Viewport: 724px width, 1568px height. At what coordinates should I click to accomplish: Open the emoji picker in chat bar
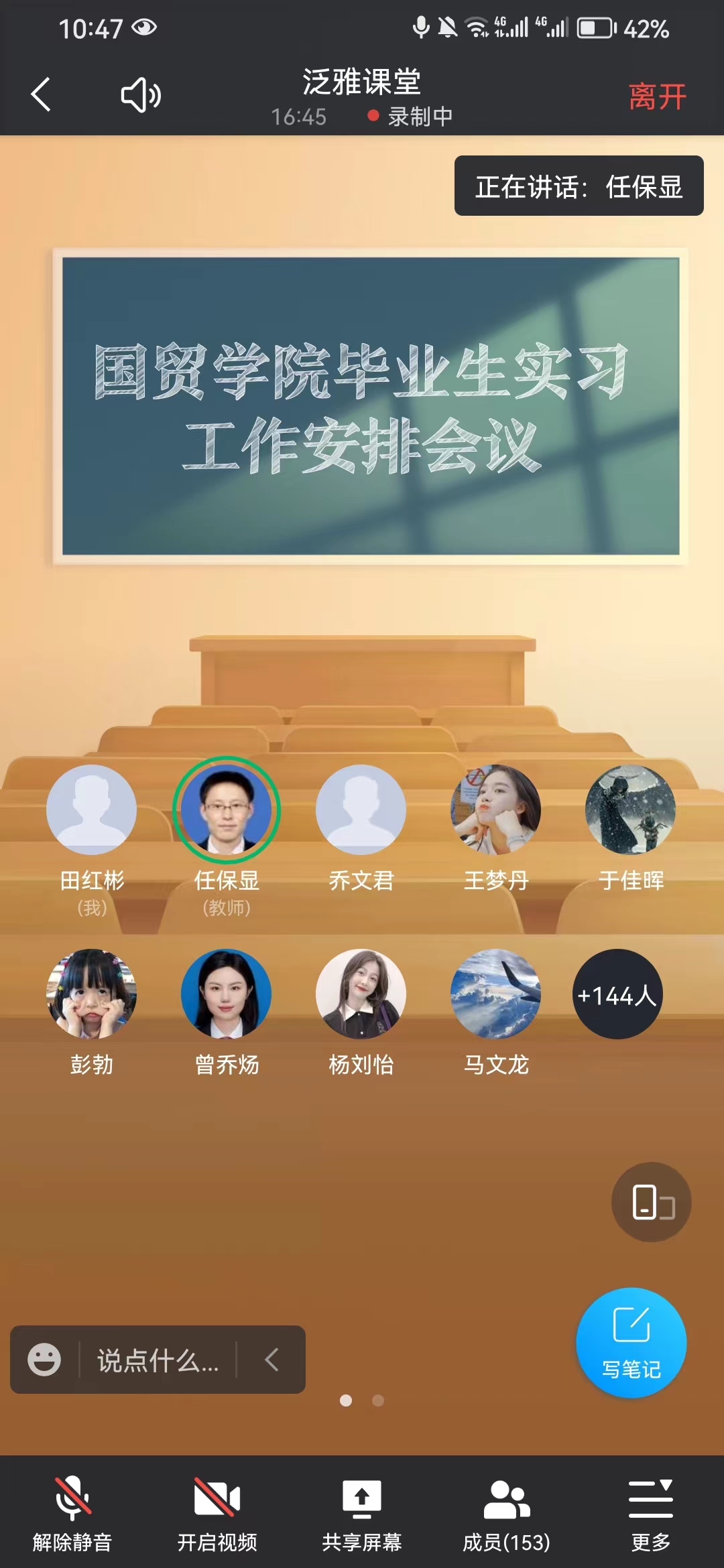44,1360
